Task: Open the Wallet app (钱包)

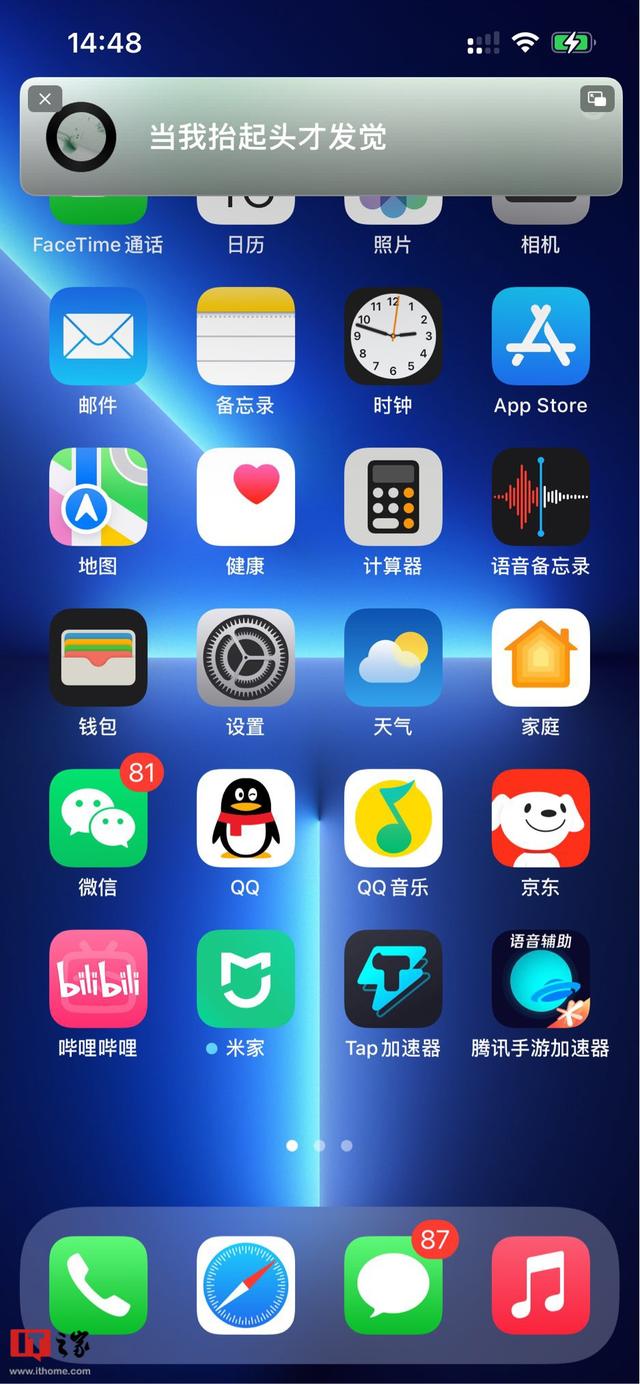Action: tap(98, 657)
